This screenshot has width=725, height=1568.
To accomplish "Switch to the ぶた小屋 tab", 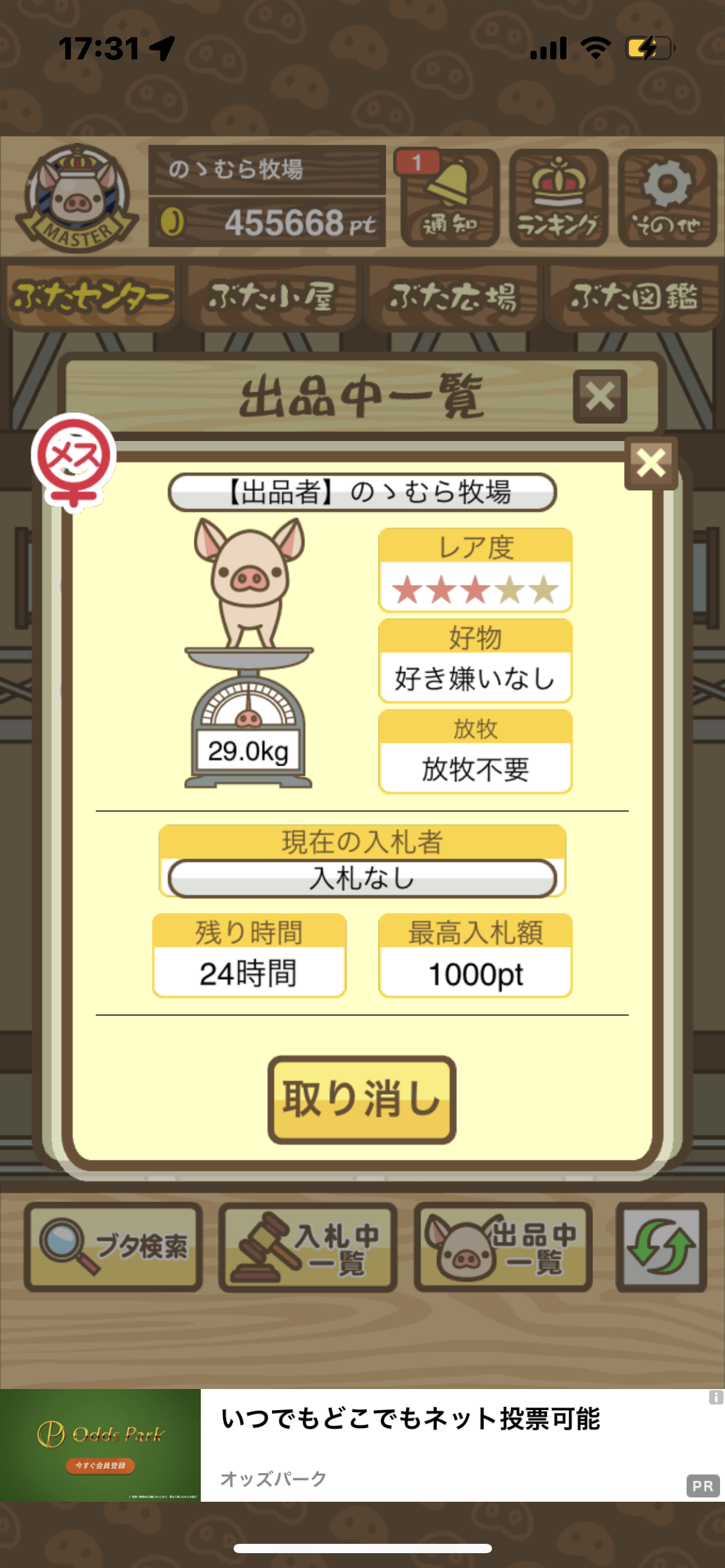I will coord(271,297).
